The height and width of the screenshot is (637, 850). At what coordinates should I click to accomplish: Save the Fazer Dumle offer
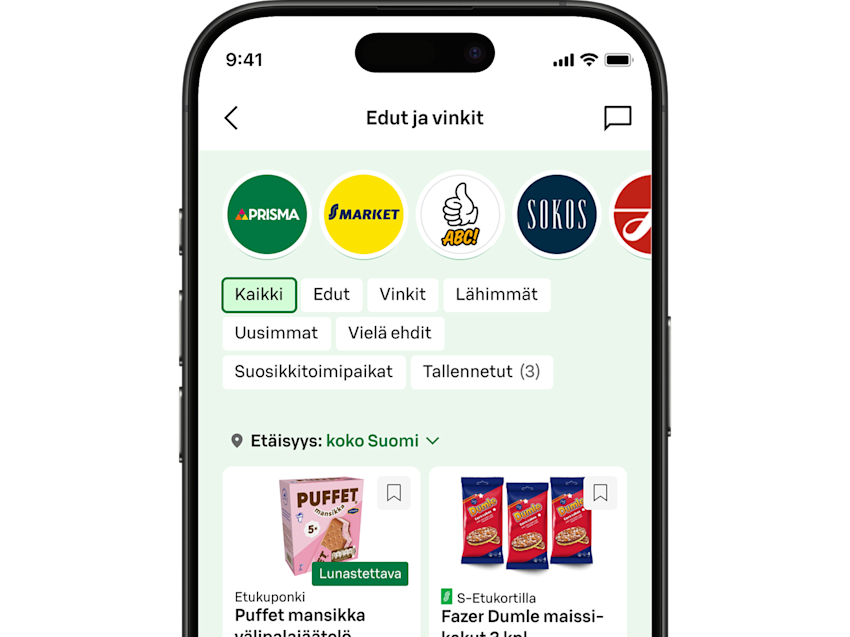[600, 492]
